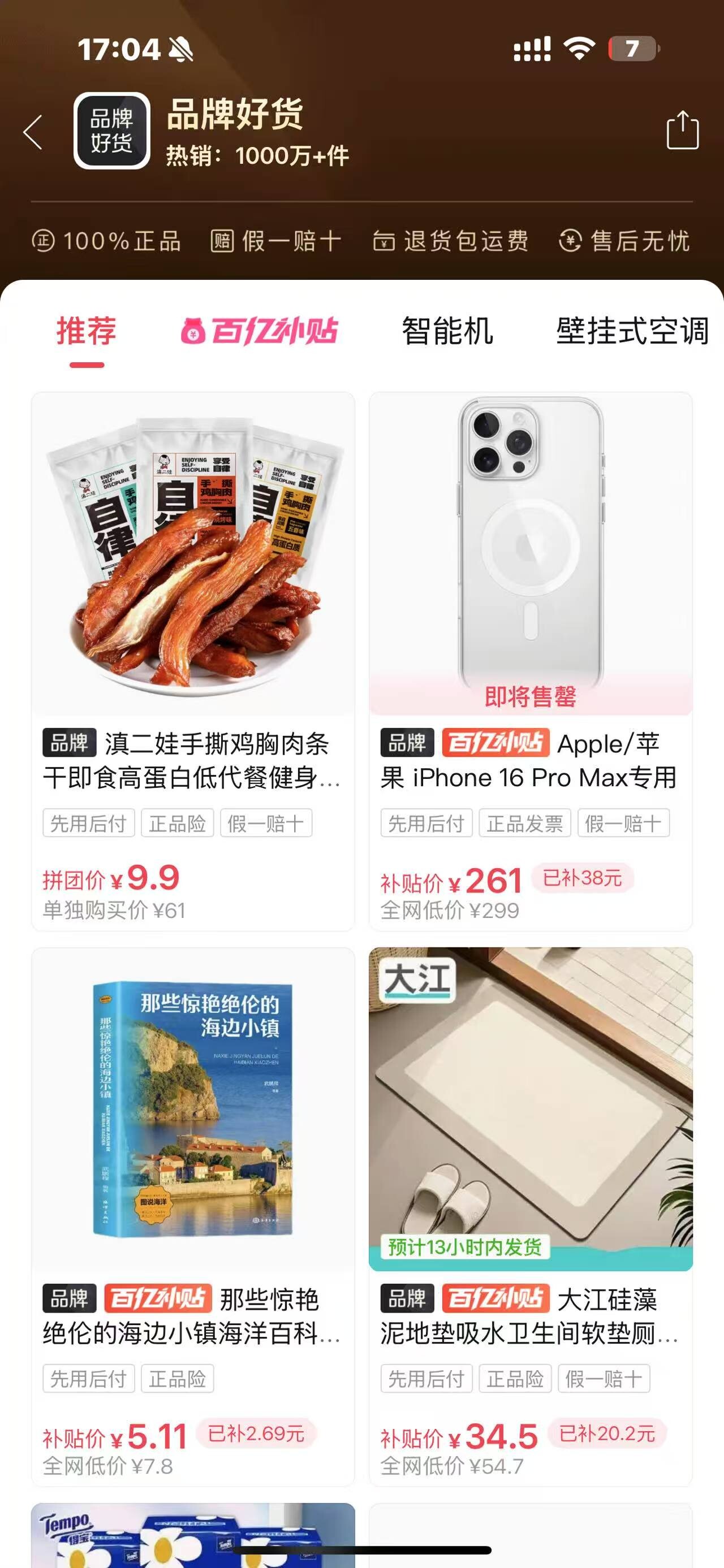Switch to the 百亿补贴 tab

[259, 332]
